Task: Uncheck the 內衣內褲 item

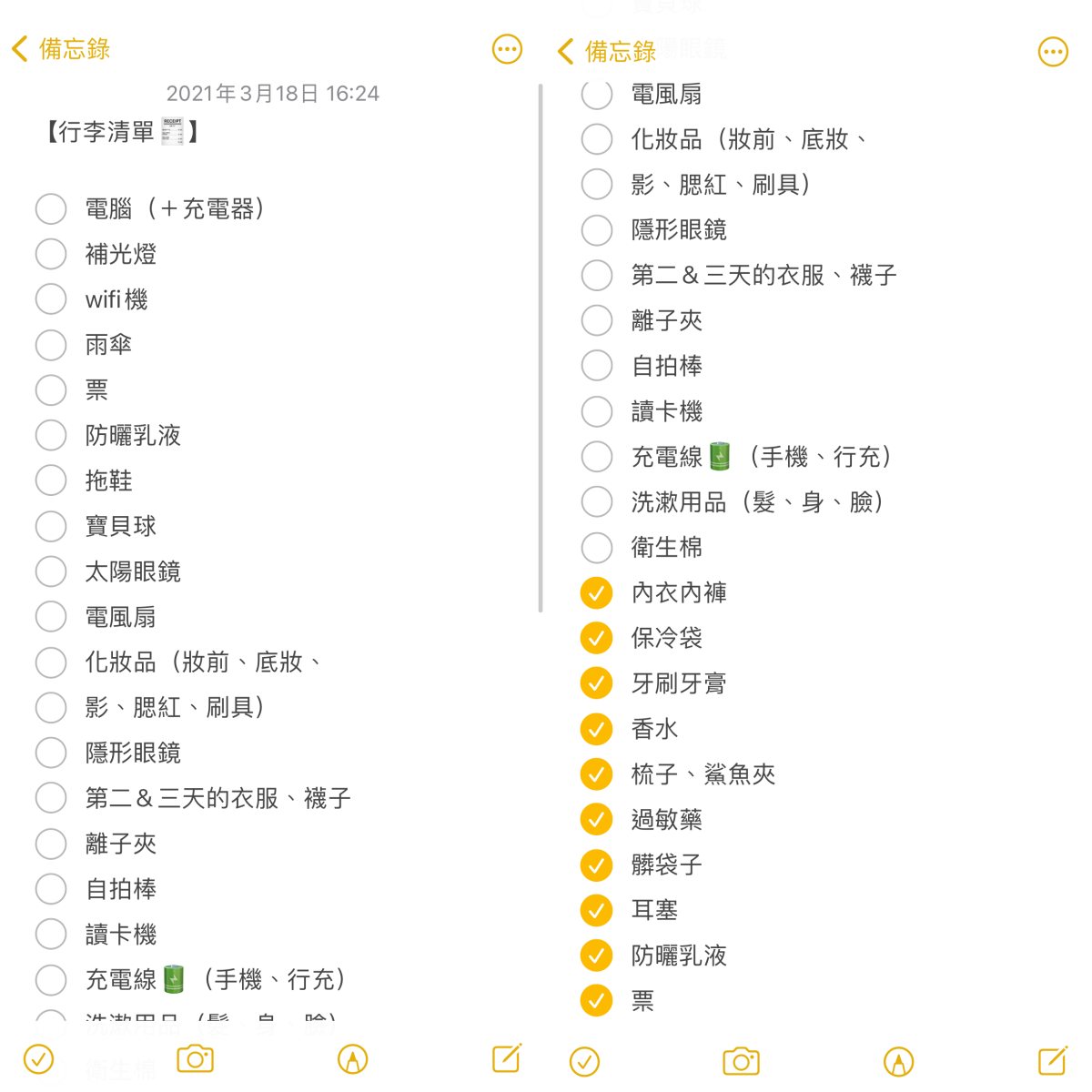Action: (596, 593)
